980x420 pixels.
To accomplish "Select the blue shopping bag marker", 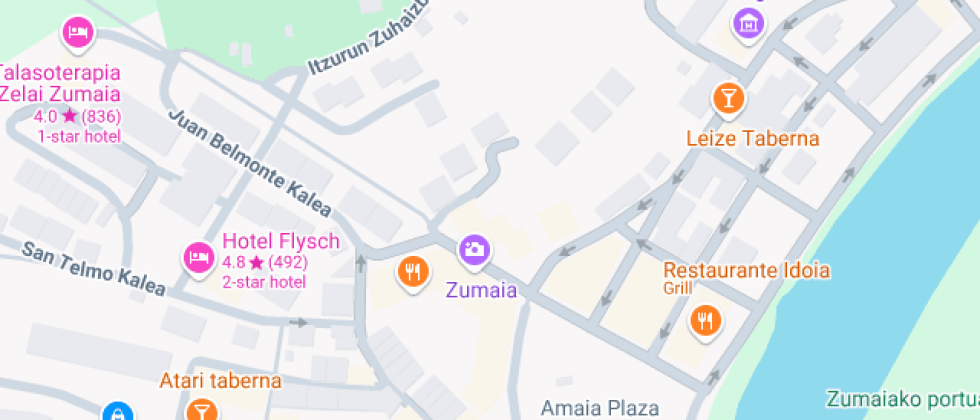I will 117,413.
